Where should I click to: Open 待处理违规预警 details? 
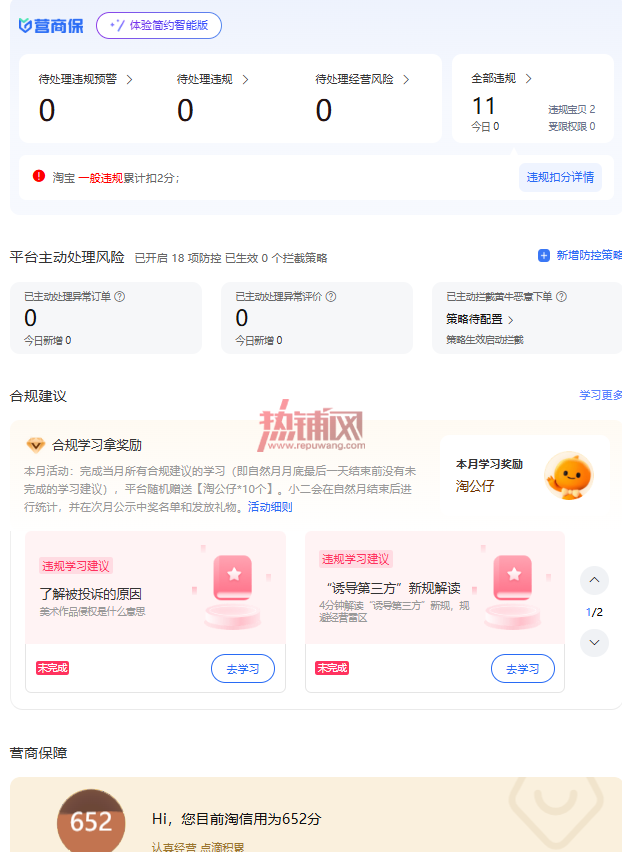[x=85, y=79]
